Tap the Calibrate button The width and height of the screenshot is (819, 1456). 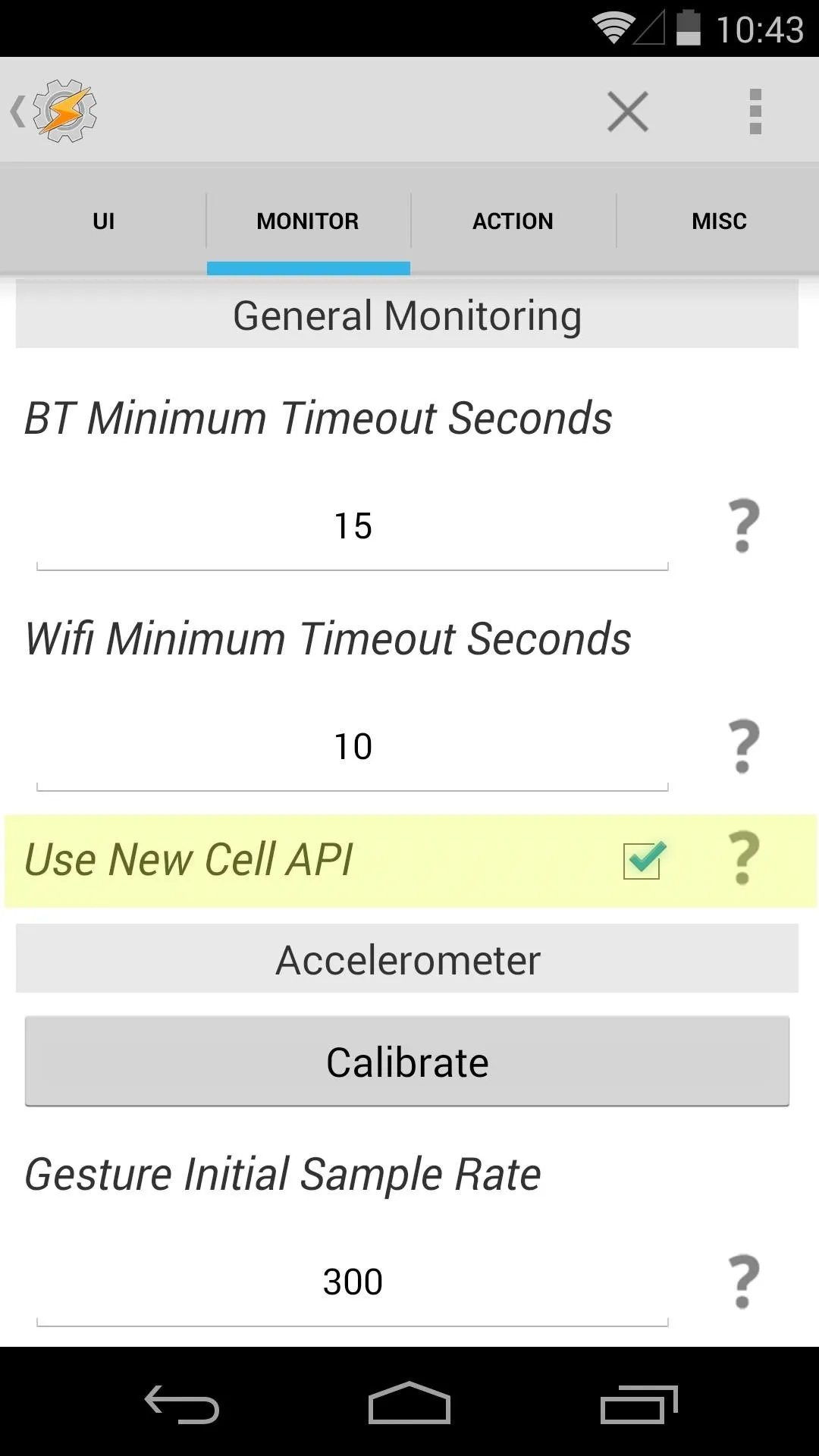[x=407, y=1062]
